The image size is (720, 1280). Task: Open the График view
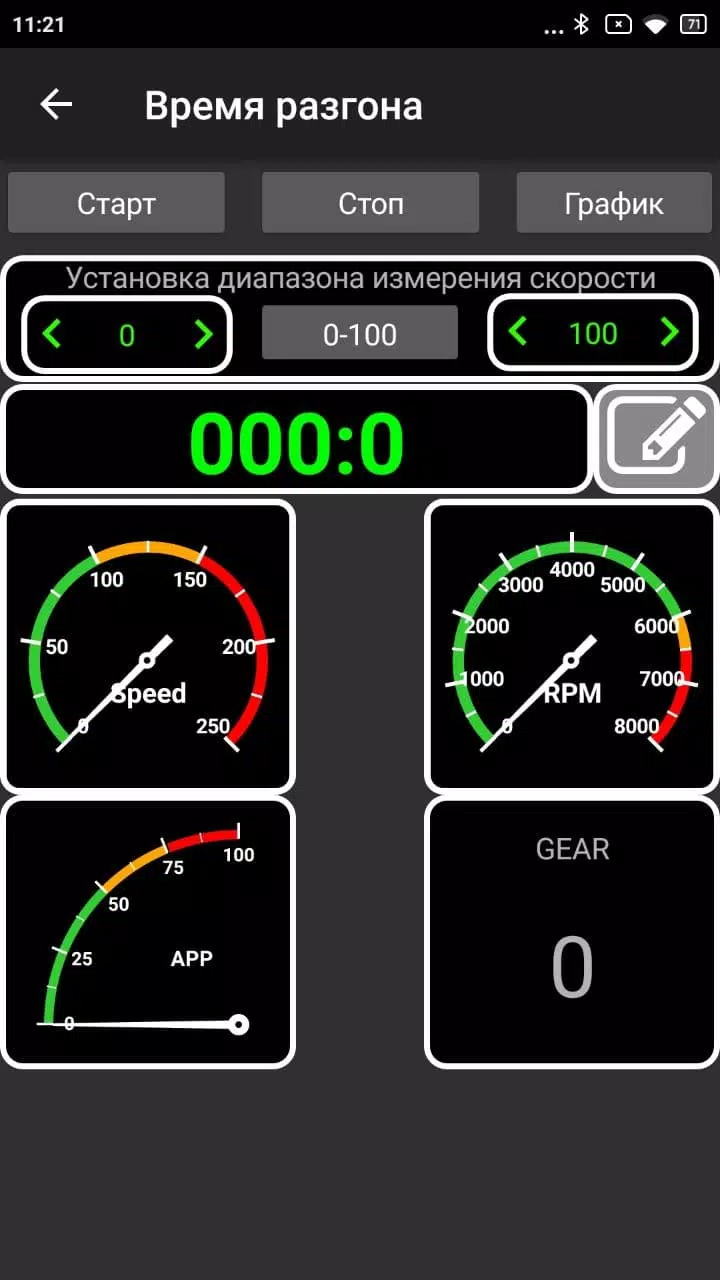tap(613, 203)
